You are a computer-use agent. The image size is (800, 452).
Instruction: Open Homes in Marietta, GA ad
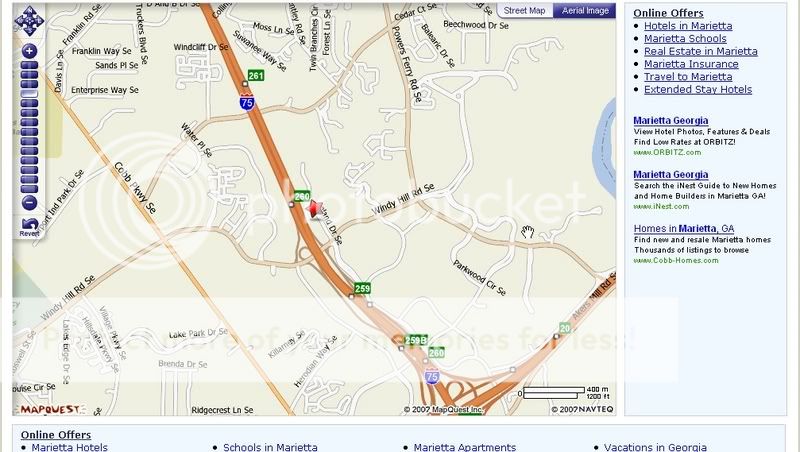point(684,229)
